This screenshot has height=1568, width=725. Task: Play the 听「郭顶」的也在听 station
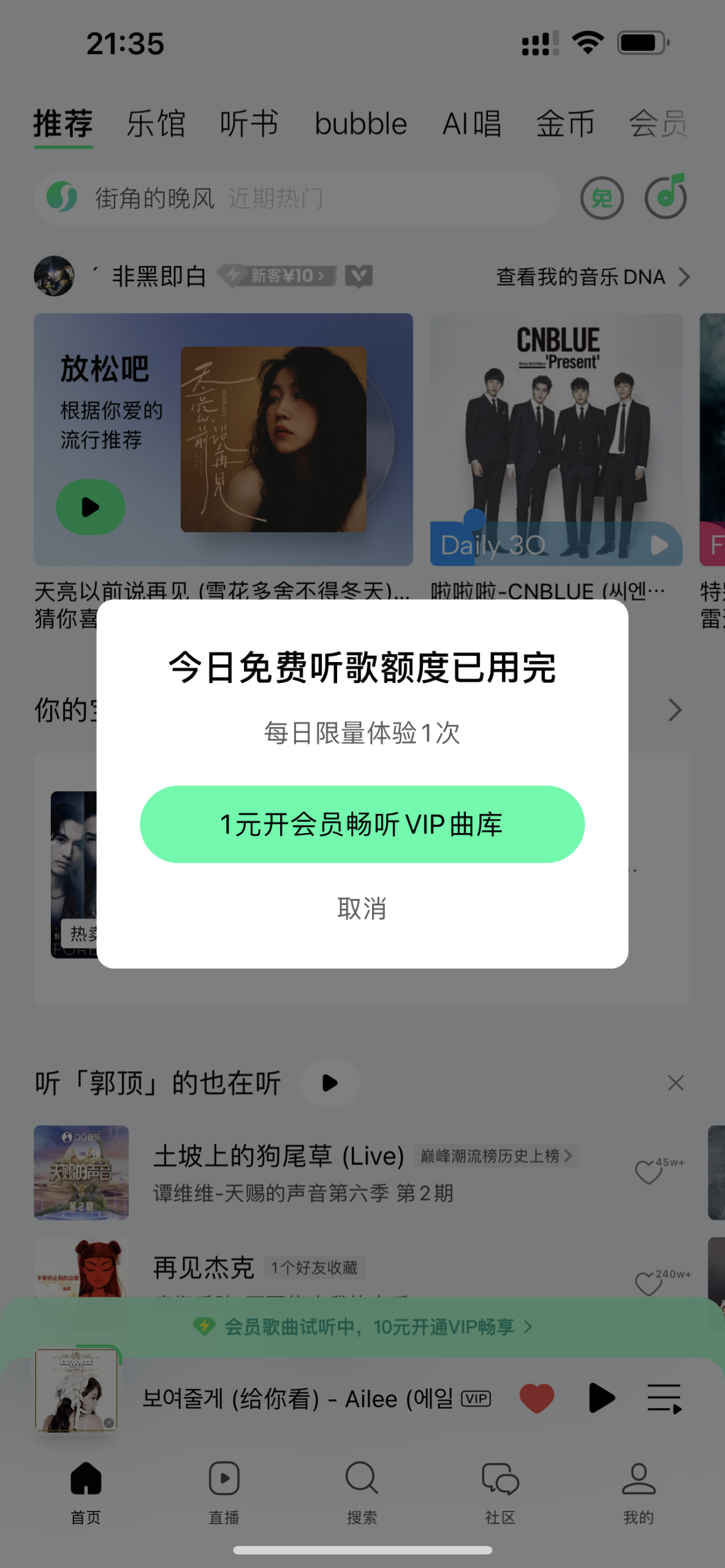click(x=329, y=1083)
